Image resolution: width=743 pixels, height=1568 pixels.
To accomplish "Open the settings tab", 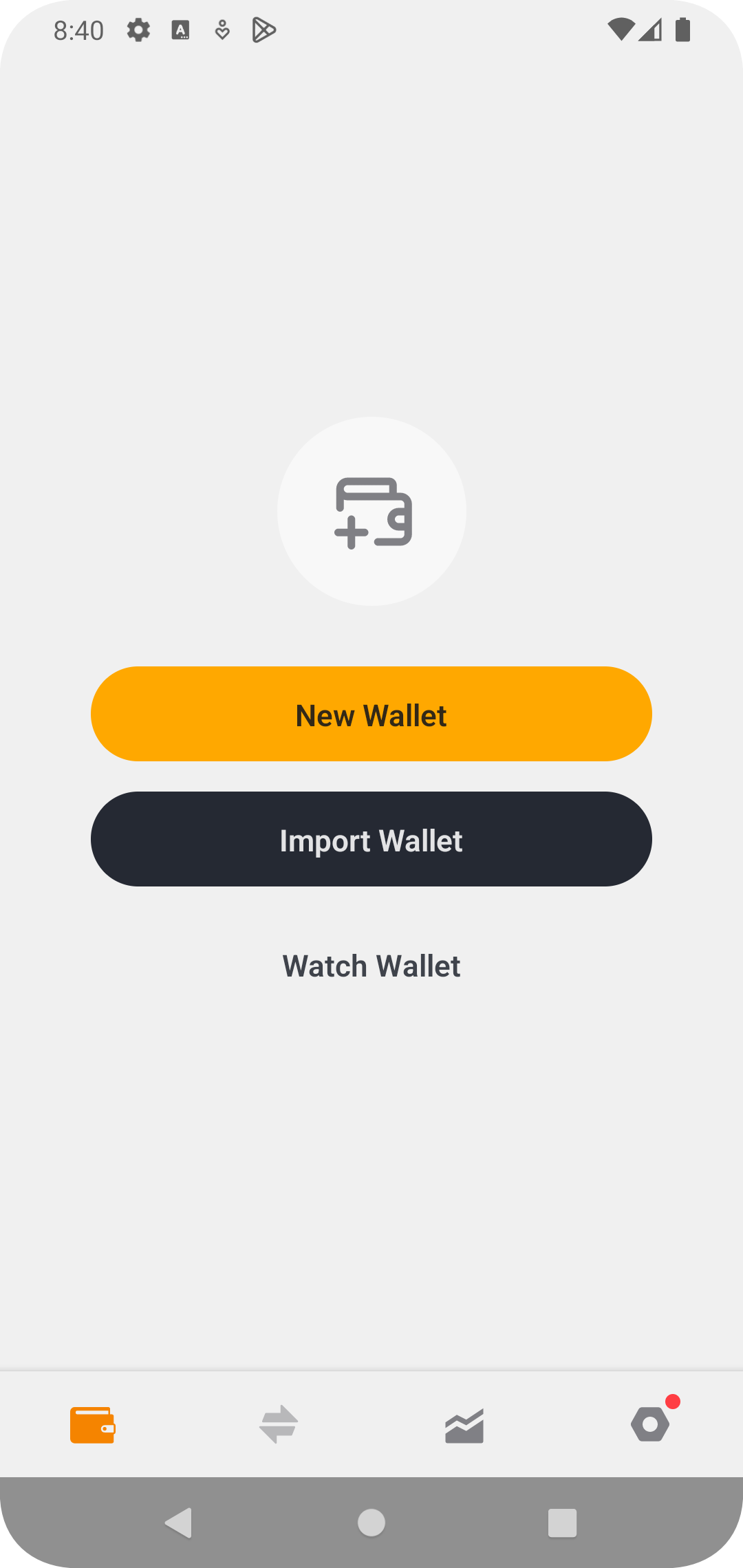I will [x=650, y=1424].
